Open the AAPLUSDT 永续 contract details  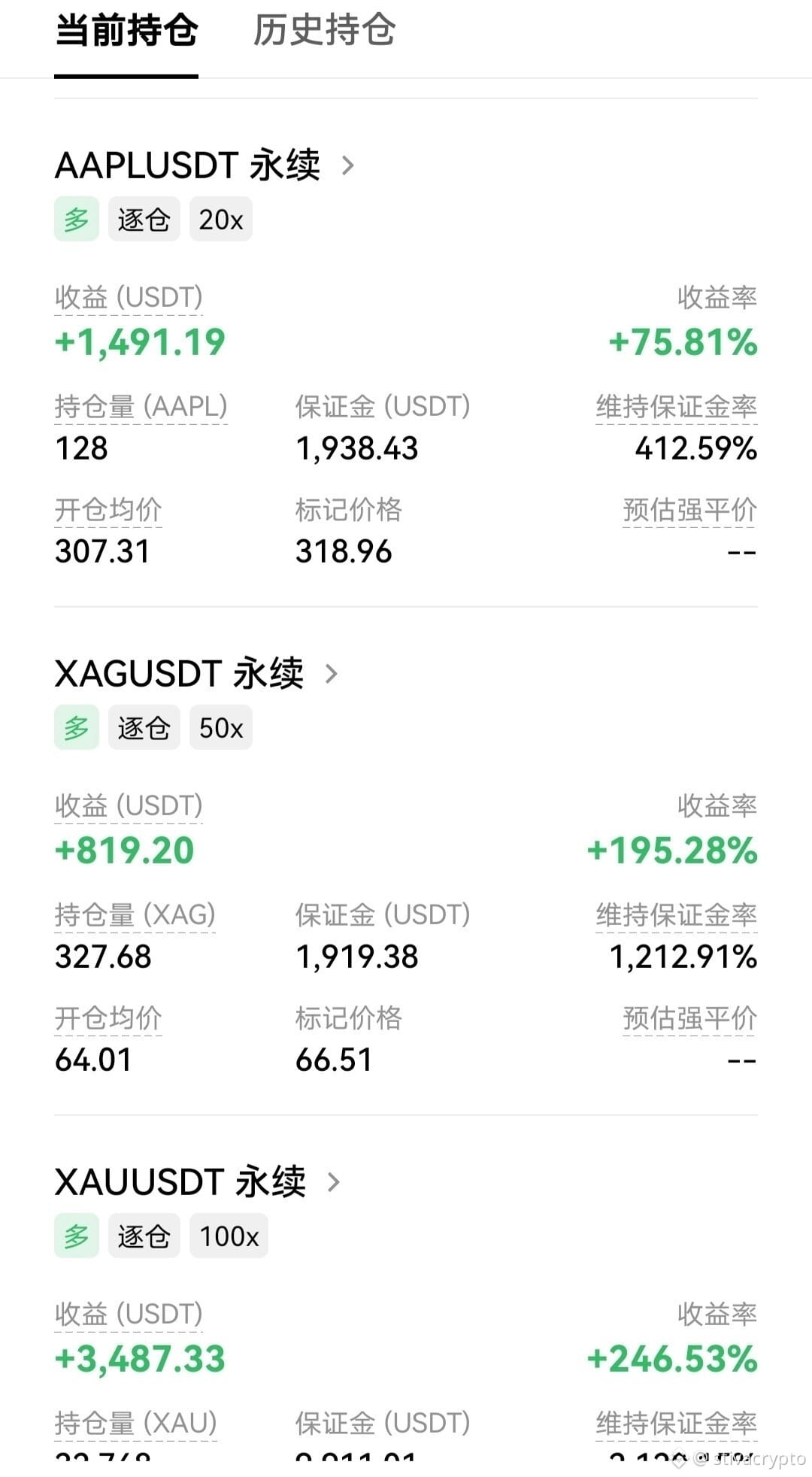click(205, 165)
